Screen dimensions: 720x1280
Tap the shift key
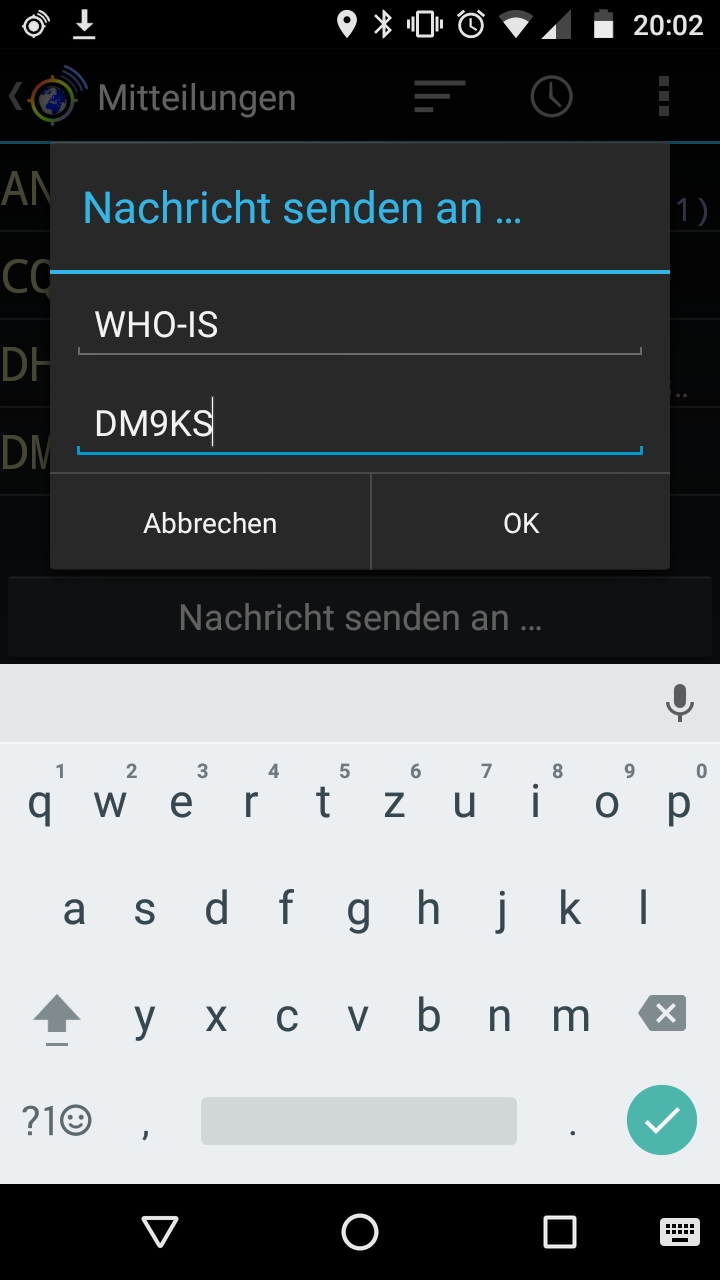pyautogui.click(x=57, y=1017)
